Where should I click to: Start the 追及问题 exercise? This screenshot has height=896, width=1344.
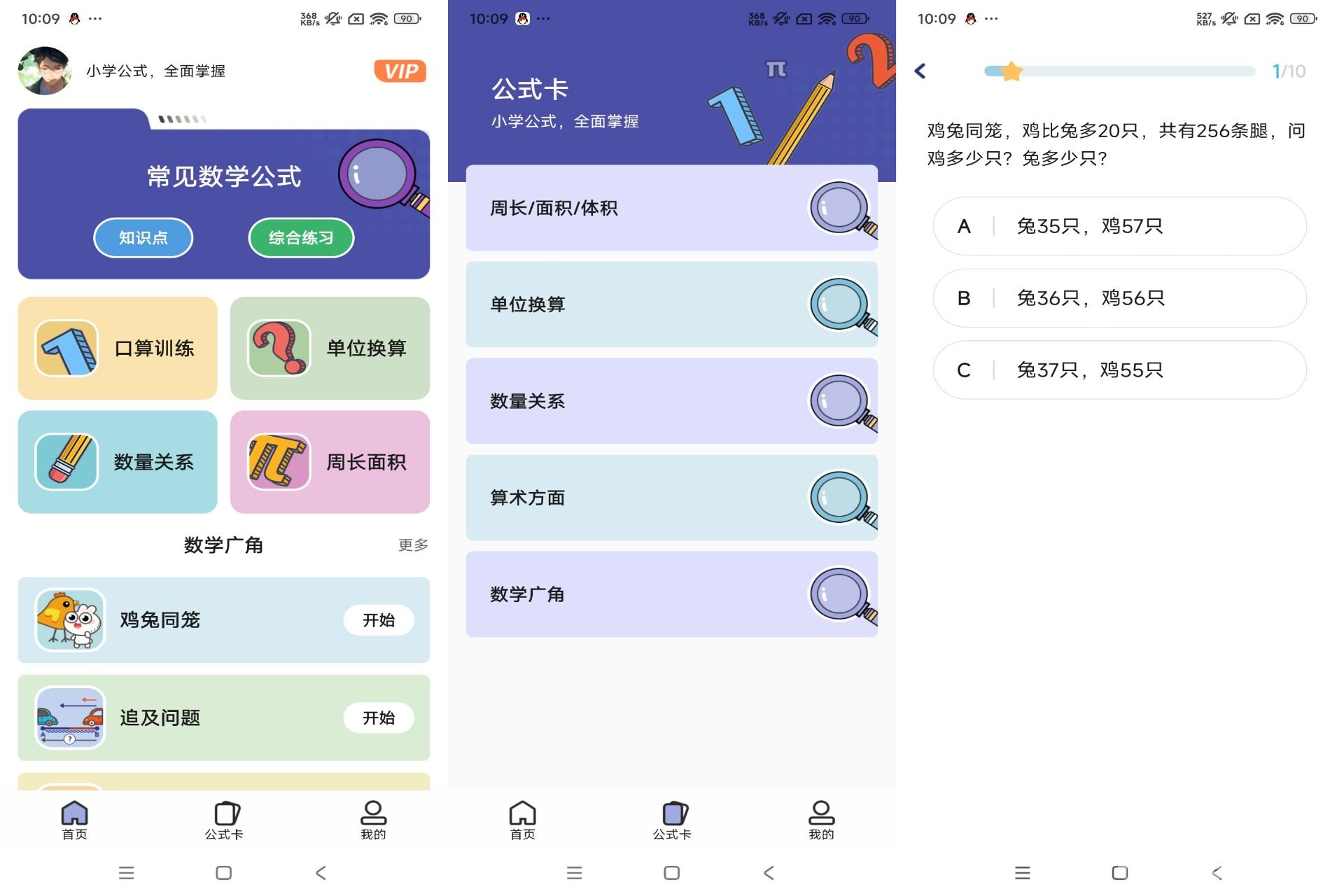[378, 718]
